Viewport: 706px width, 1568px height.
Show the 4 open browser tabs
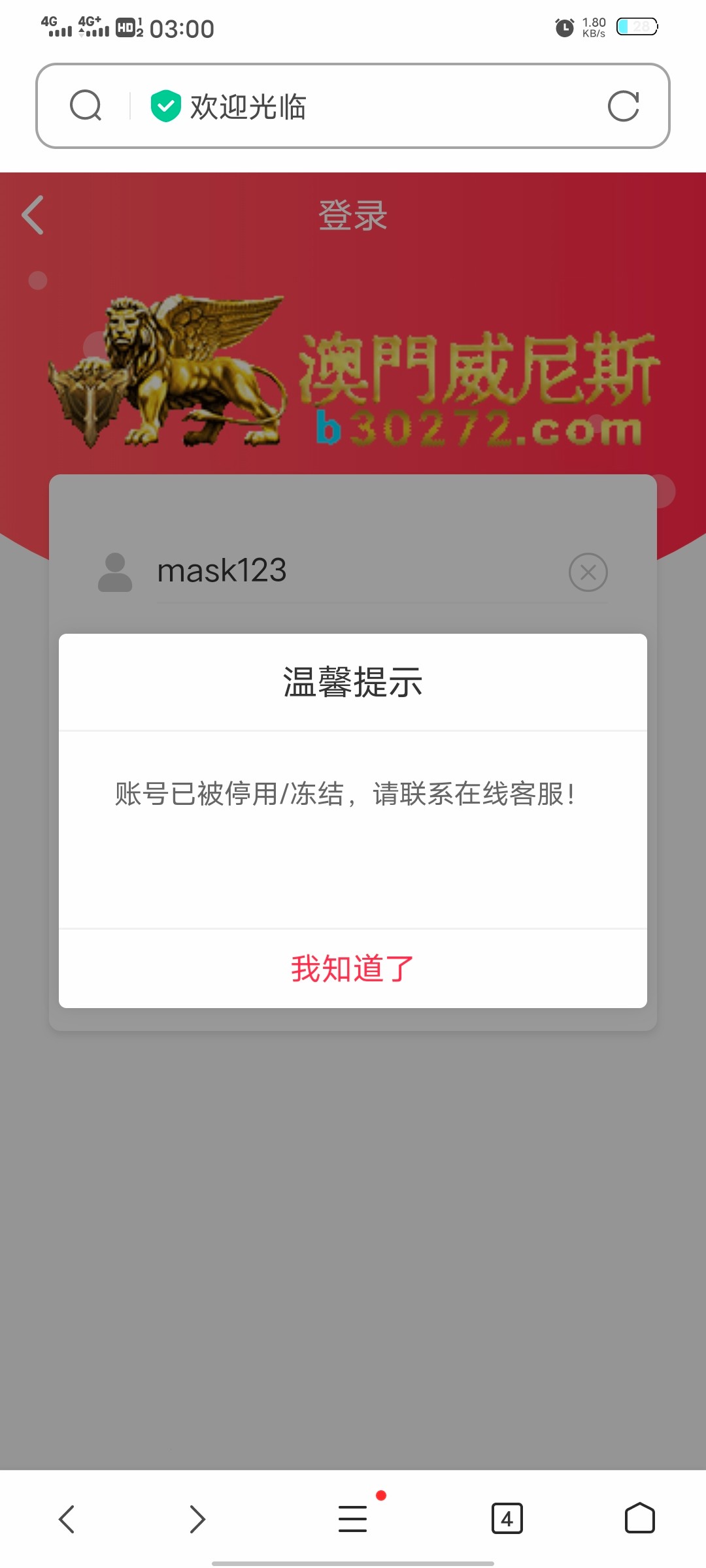507,1519
